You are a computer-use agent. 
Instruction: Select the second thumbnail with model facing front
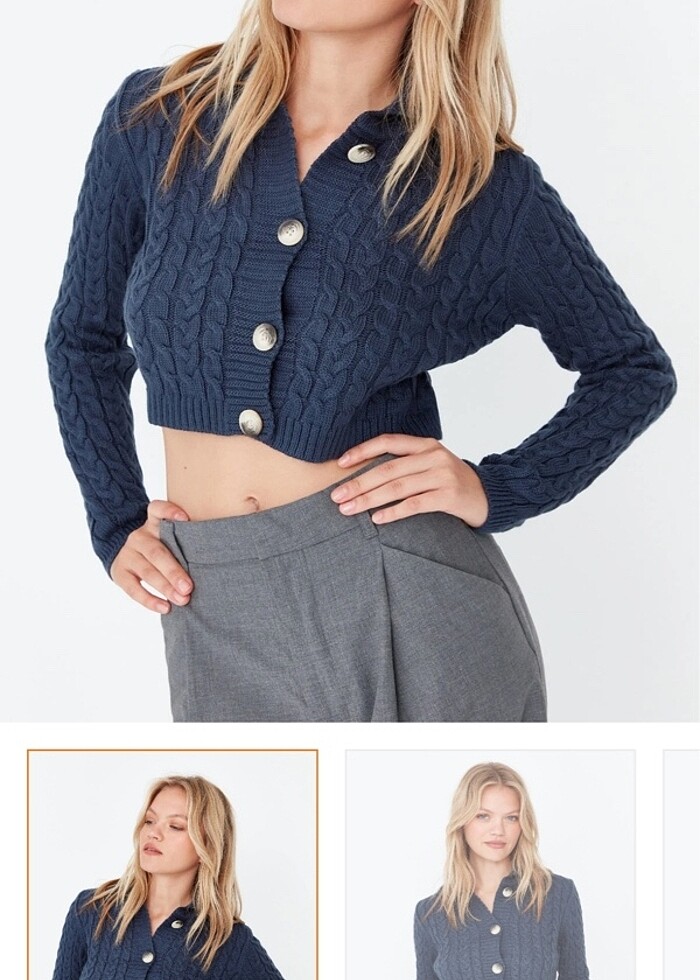pos(490,865)
